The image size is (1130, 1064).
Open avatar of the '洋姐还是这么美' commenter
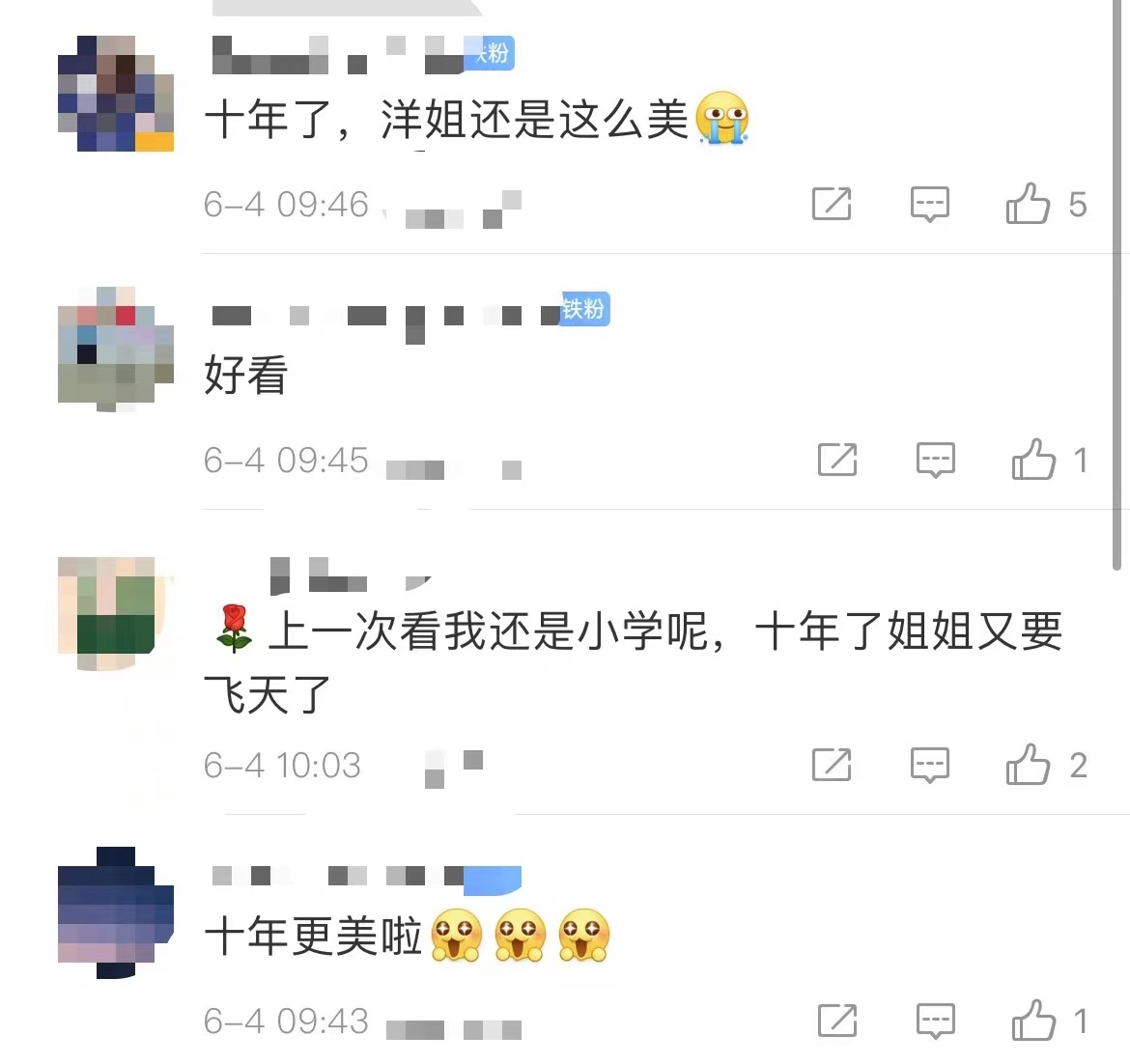click(116, 94)
